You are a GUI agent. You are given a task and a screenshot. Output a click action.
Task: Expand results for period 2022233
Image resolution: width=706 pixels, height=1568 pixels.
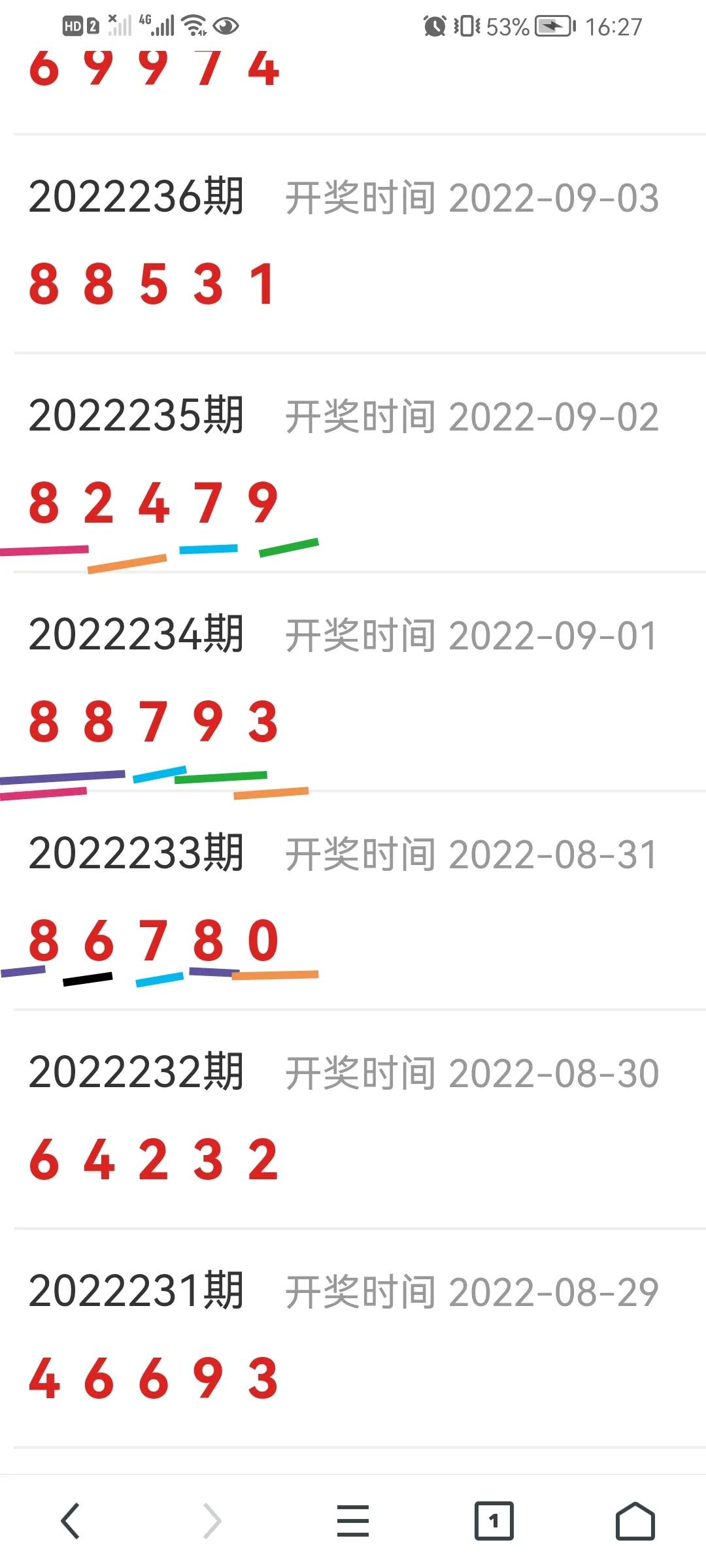(x=139, y=851)
